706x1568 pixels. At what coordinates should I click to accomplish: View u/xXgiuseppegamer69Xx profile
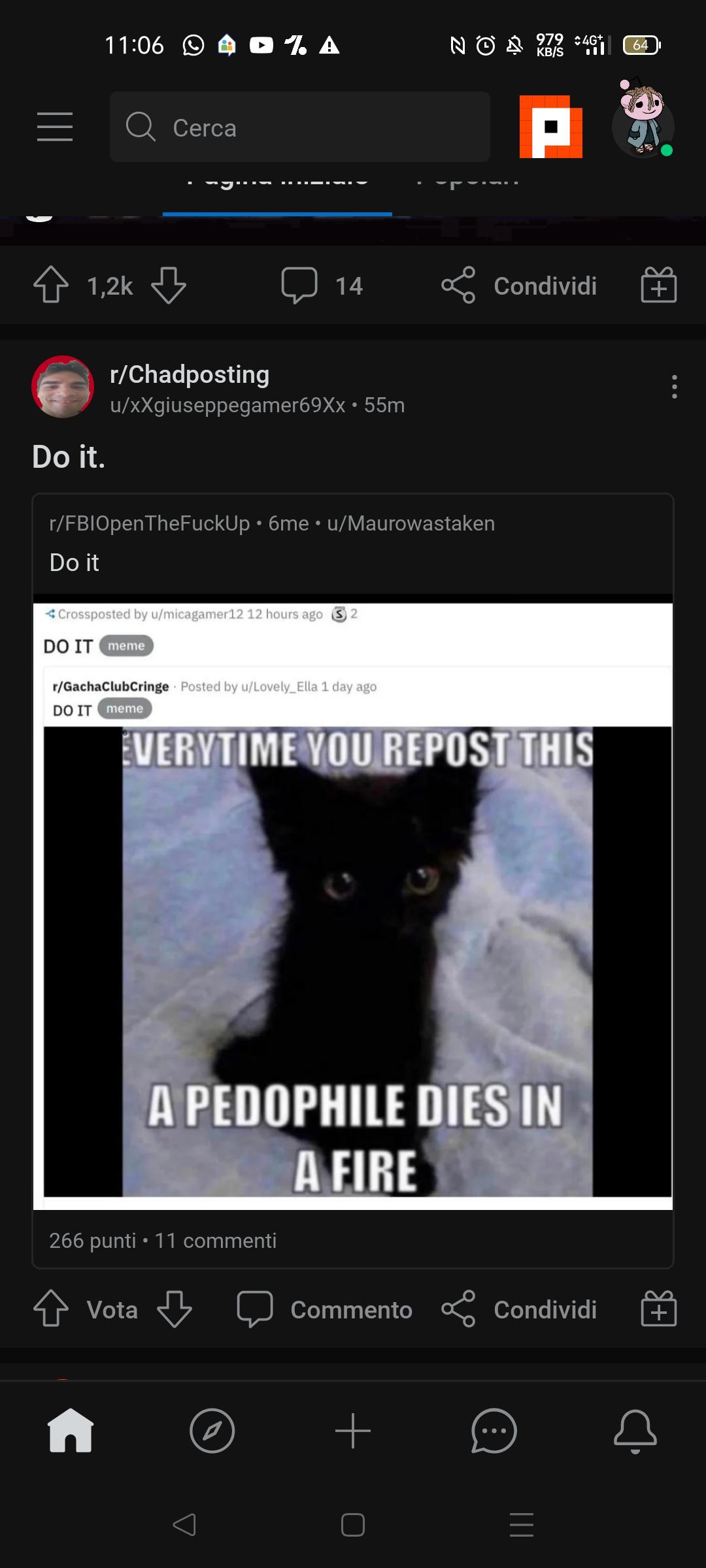(227, 405)
